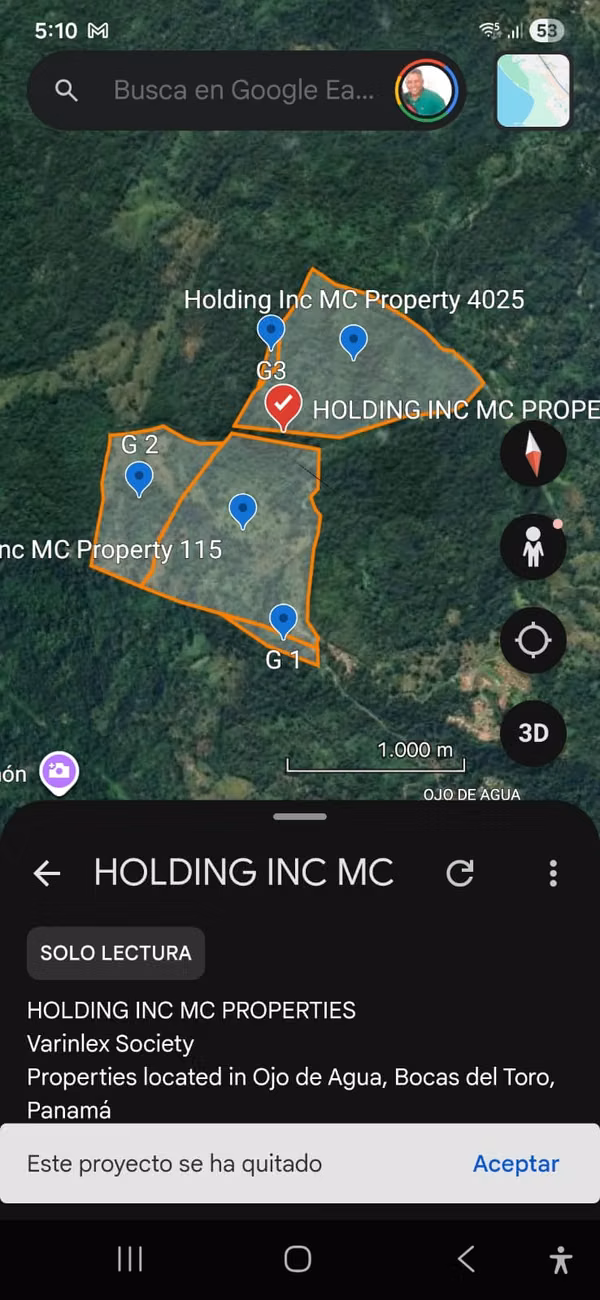The width and height of the screenshot is (600, 1300).
Task: Refresh the HOLDING INC MC project
Action: click(460, 873)
